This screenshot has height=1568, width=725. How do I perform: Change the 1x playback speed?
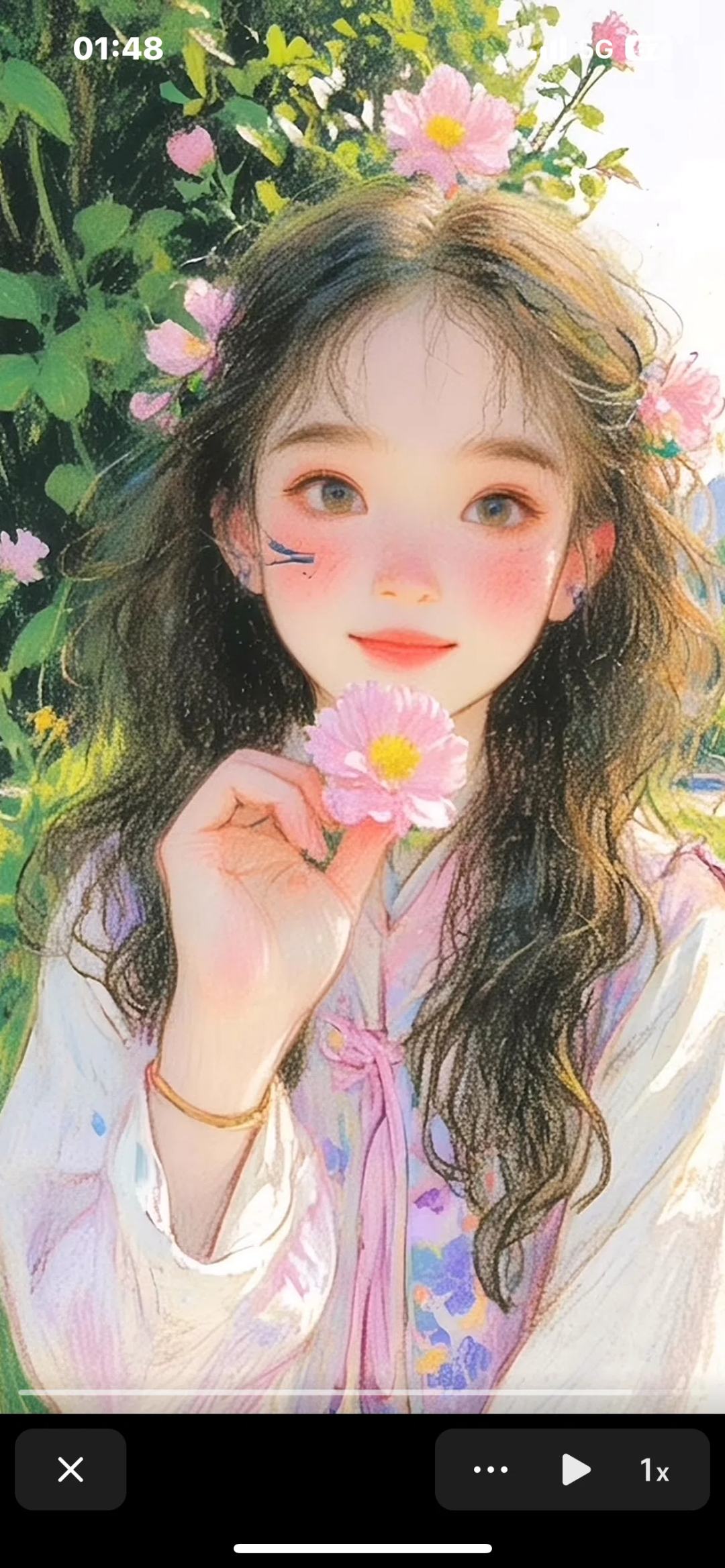coord(655,1470)
